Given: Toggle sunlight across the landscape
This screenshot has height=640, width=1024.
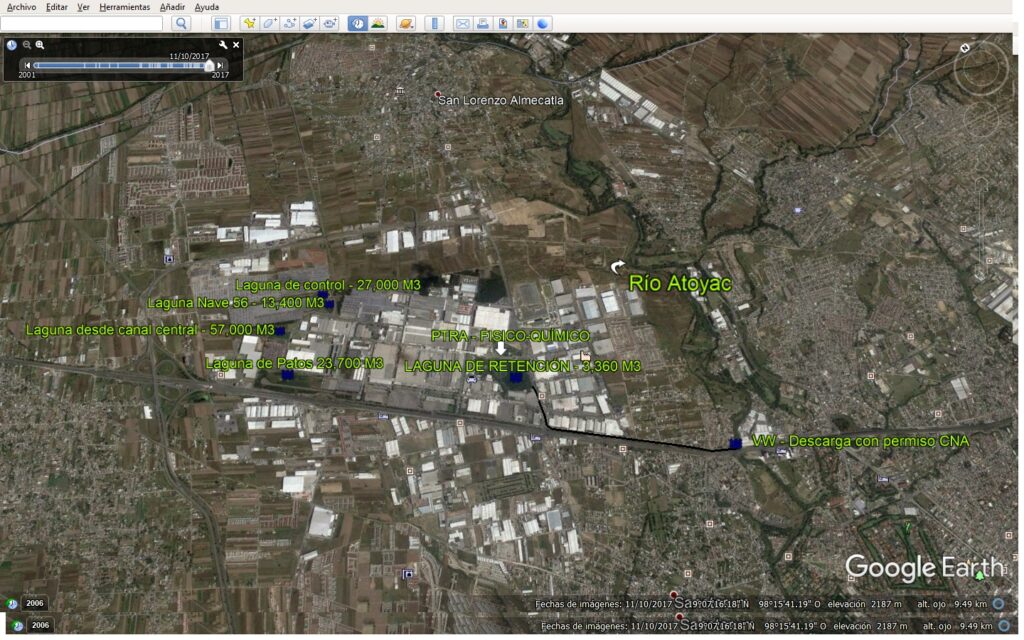Looking at the screenshot, I should point(378,23).
